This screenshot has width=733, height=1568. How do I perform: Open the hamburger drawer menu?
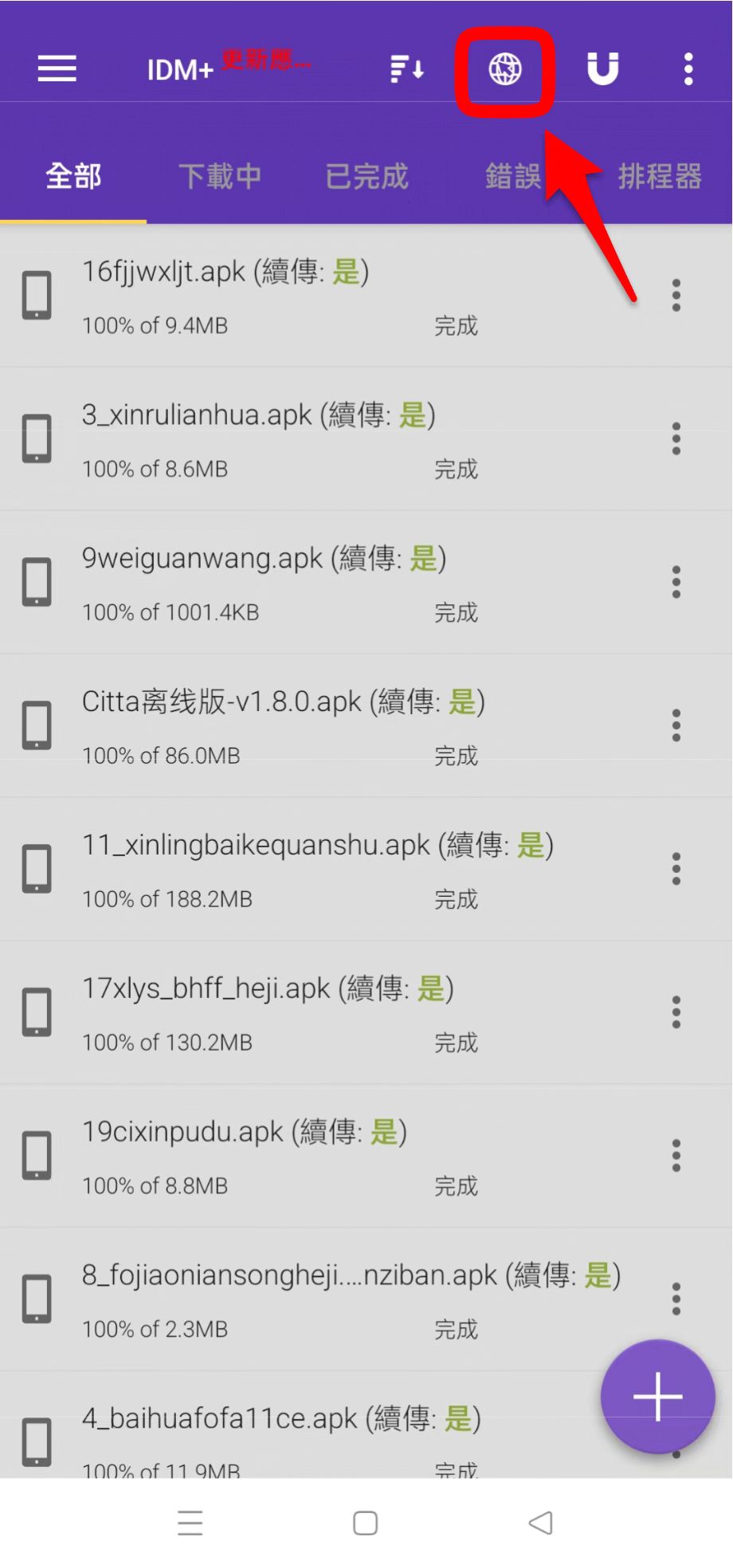pyautogui.click(x=57, y=69)
